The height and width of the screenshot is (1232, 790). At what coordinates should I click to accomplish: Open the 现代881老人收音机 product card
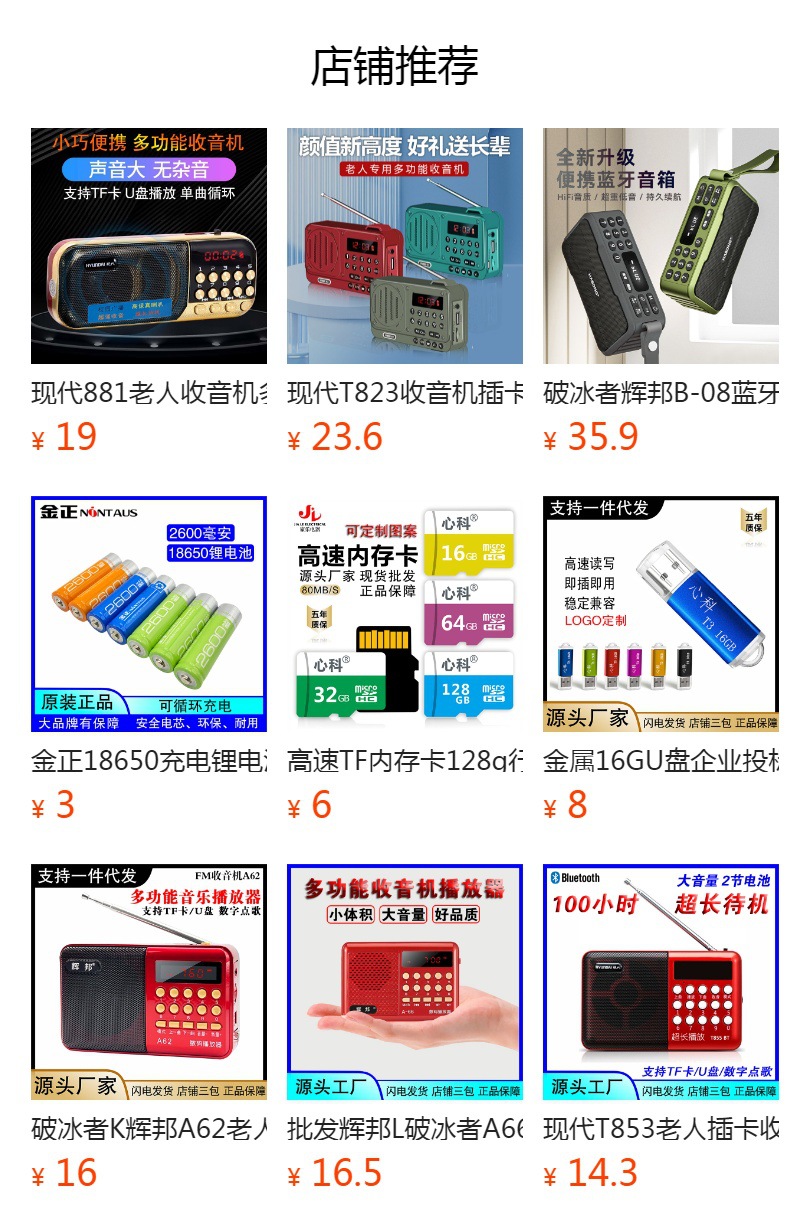tap(148, 246)
